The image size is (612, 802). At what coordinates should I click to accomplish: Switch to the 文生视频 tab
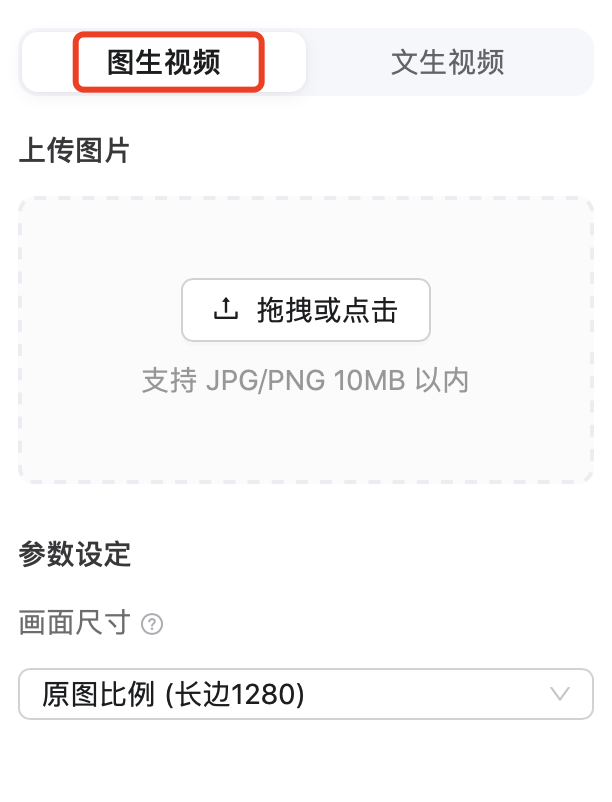coord(448,62)
